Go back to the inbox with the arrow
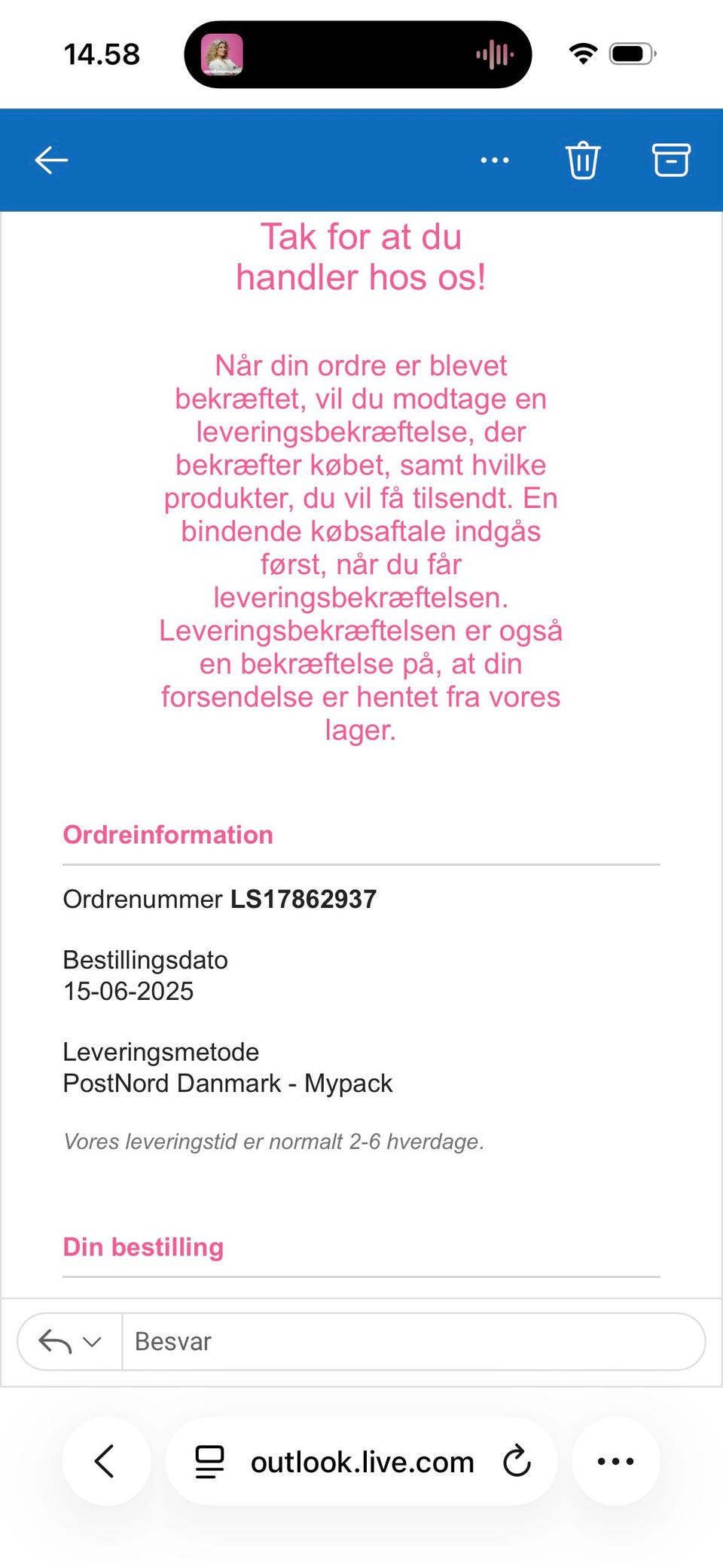Screen dimensions: 723x1568 pos(50,159)
